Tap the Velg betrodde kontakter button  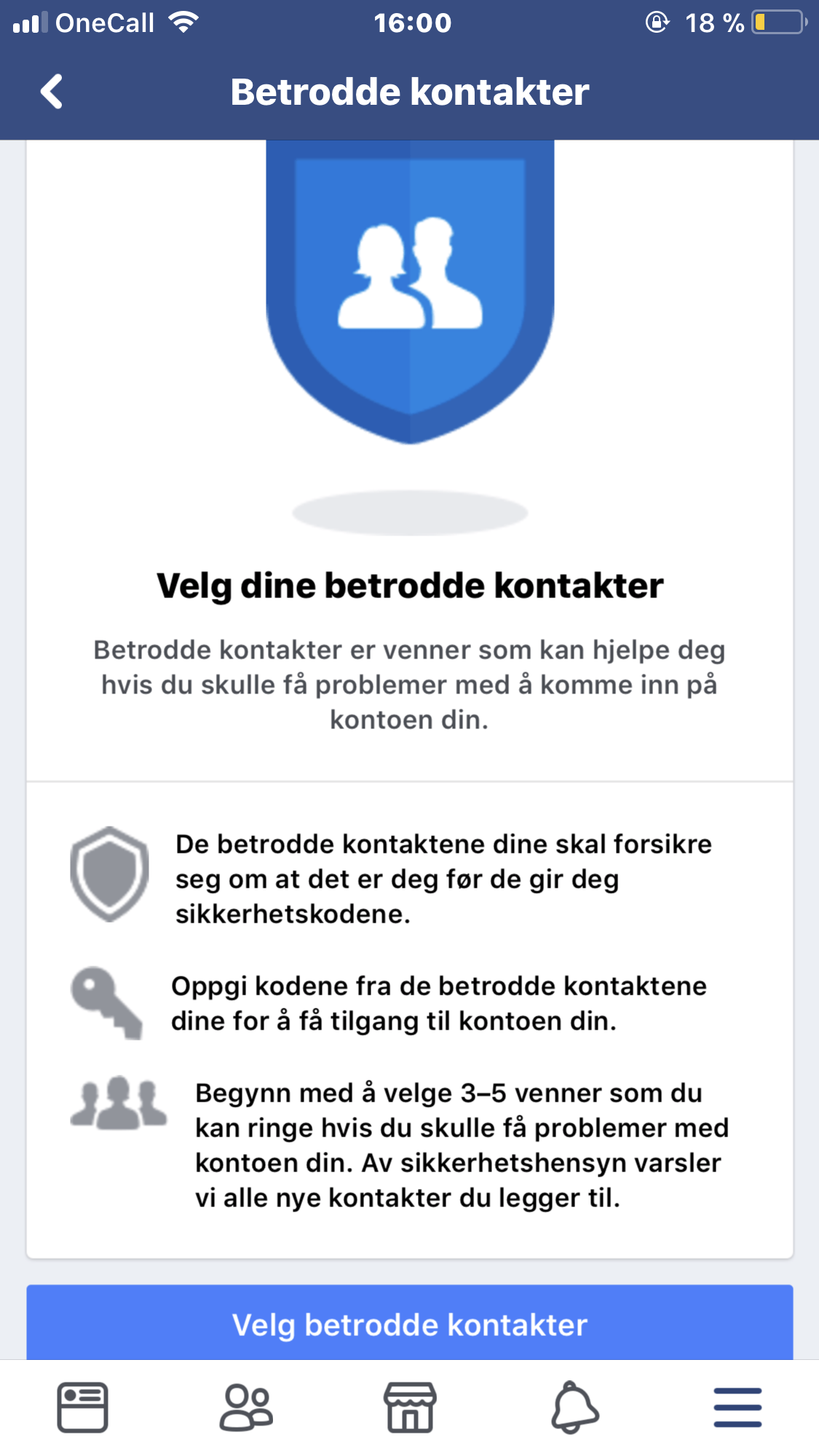point(409,1322)
